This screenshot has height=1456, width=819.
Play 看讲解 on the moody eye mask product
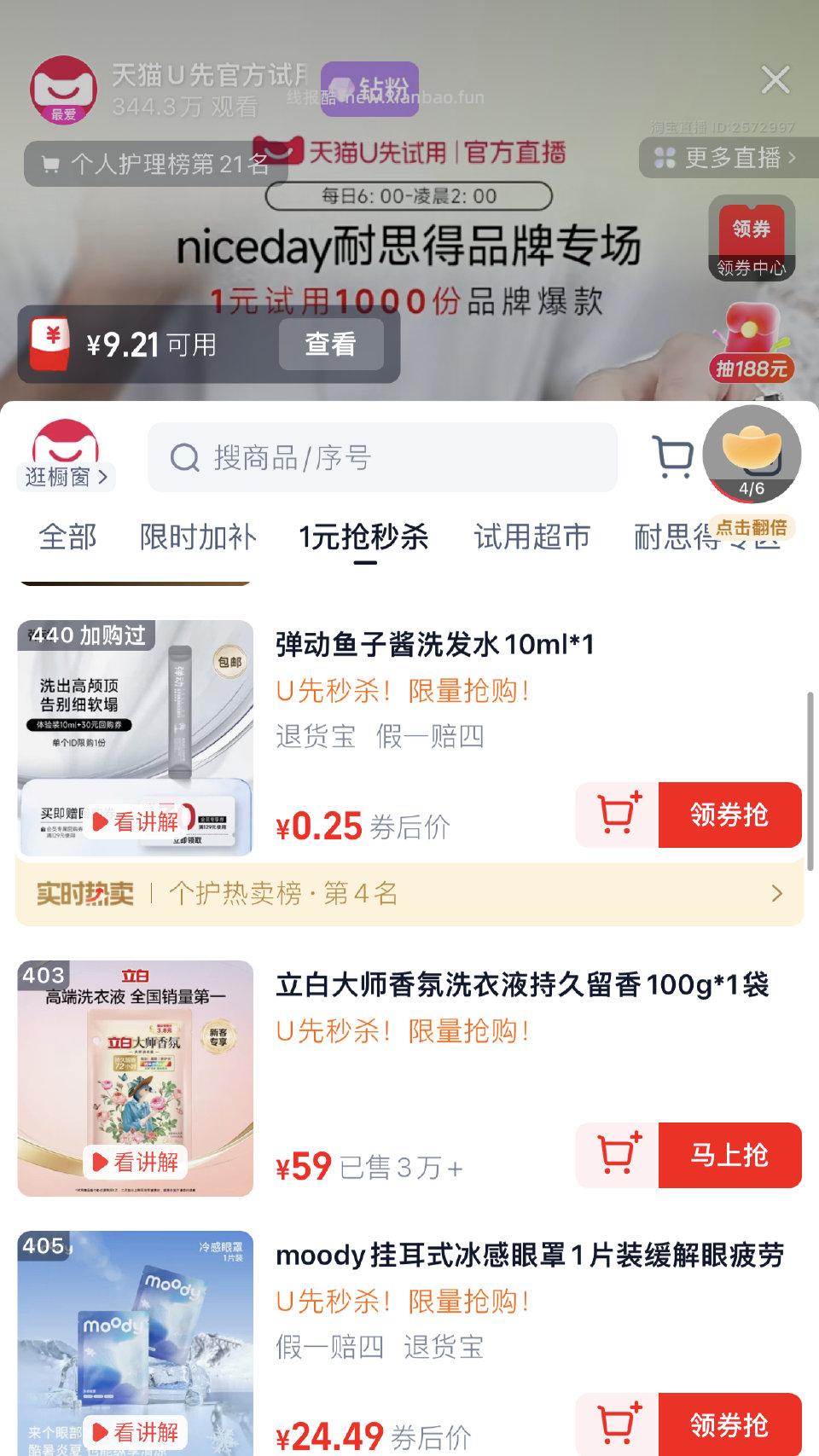136,1433
